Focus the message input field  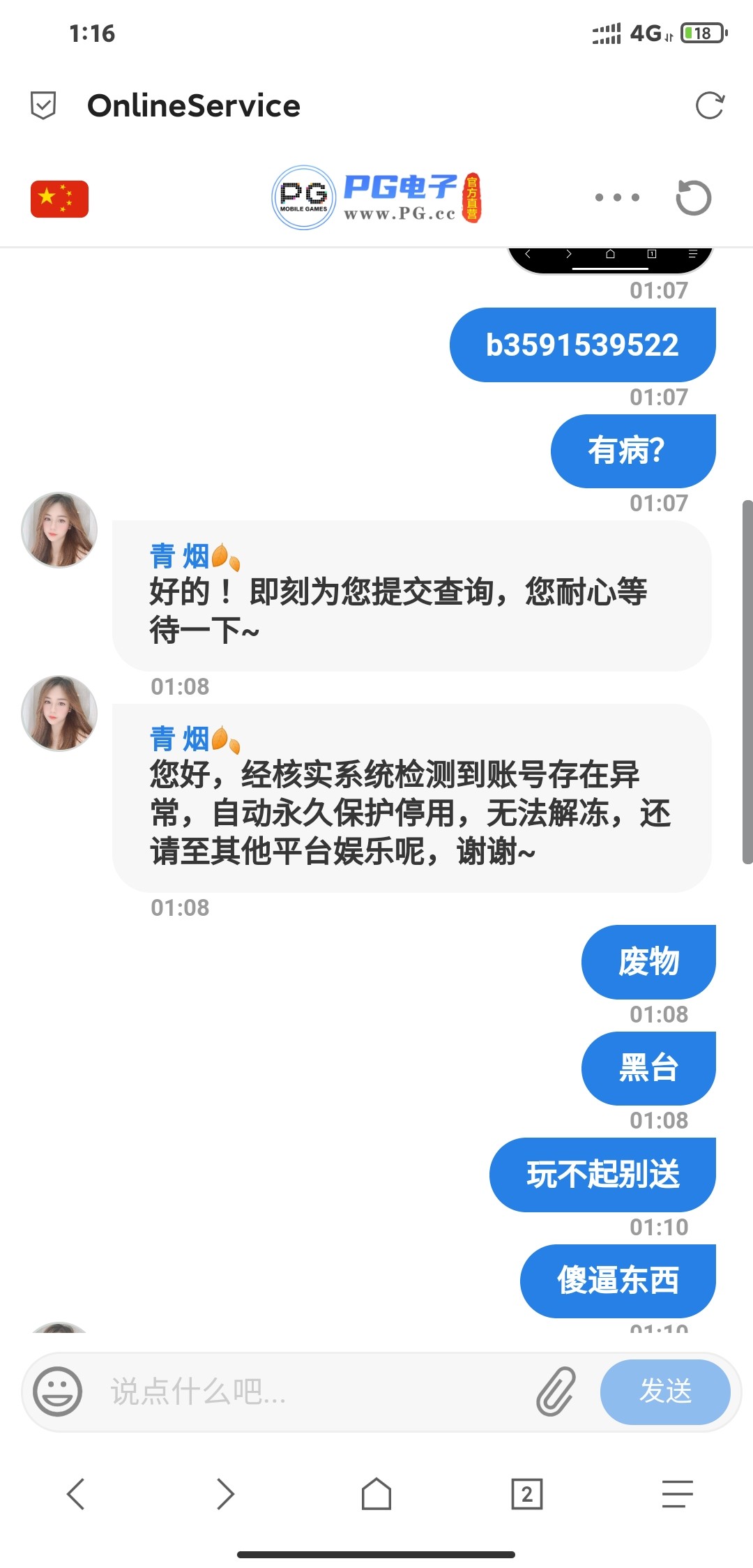[x=314, y=1392]
